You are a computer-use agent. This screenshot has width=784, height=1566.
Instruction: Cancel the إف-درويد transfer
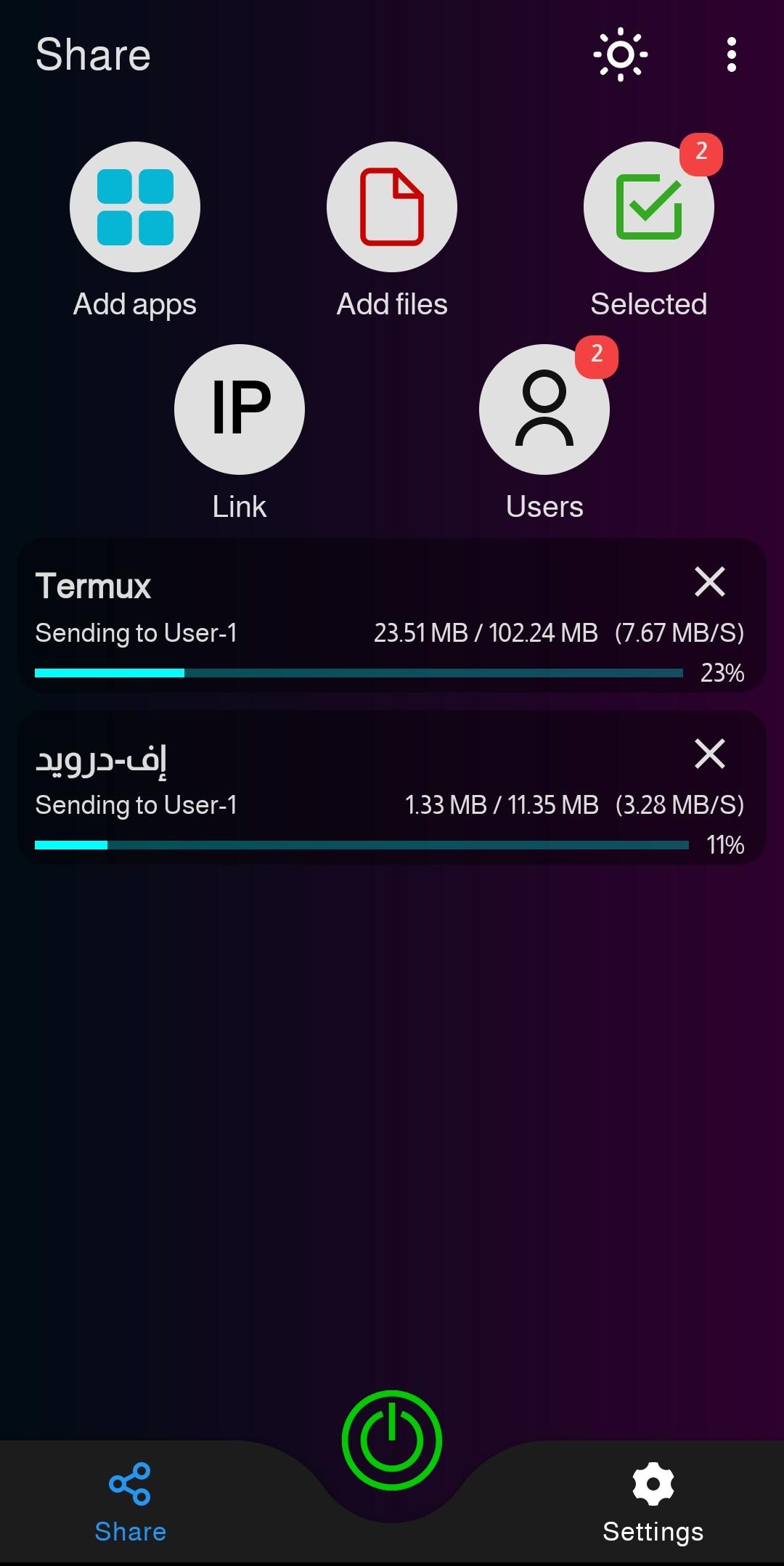point(709,754)
